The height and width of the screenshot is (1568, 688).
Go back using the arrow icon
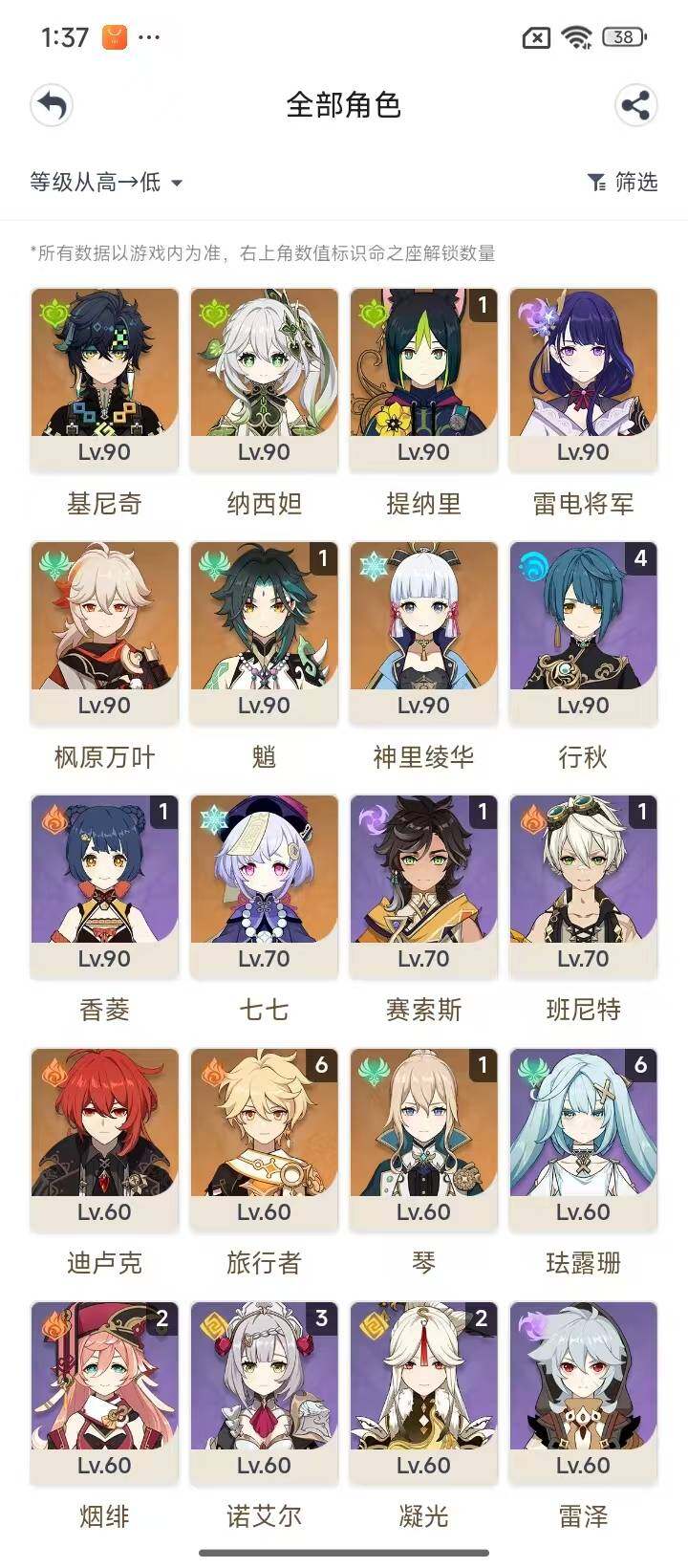tap(53, 105)
